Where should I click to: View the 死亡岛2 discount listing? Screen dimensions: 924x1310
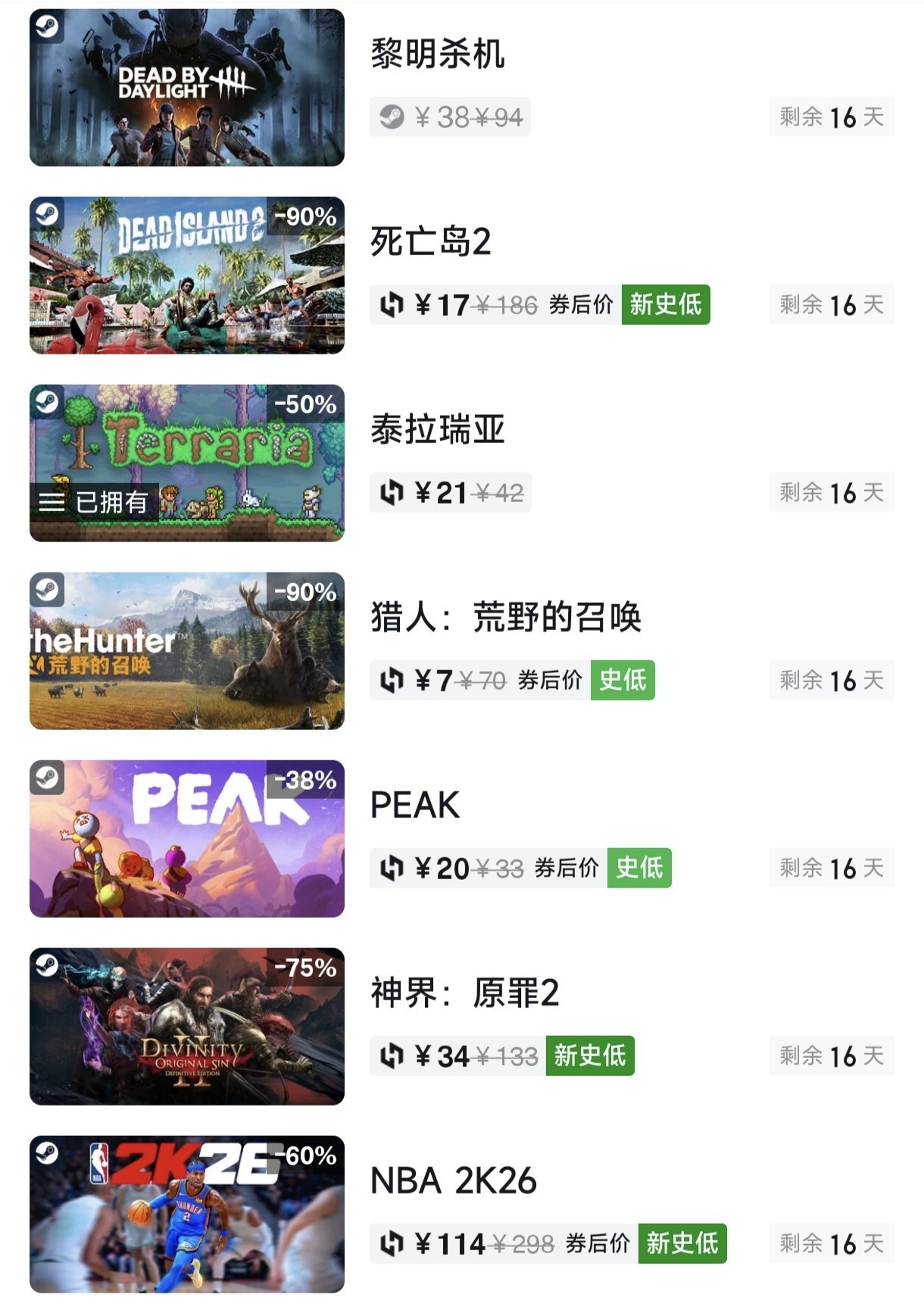[430, 242]
